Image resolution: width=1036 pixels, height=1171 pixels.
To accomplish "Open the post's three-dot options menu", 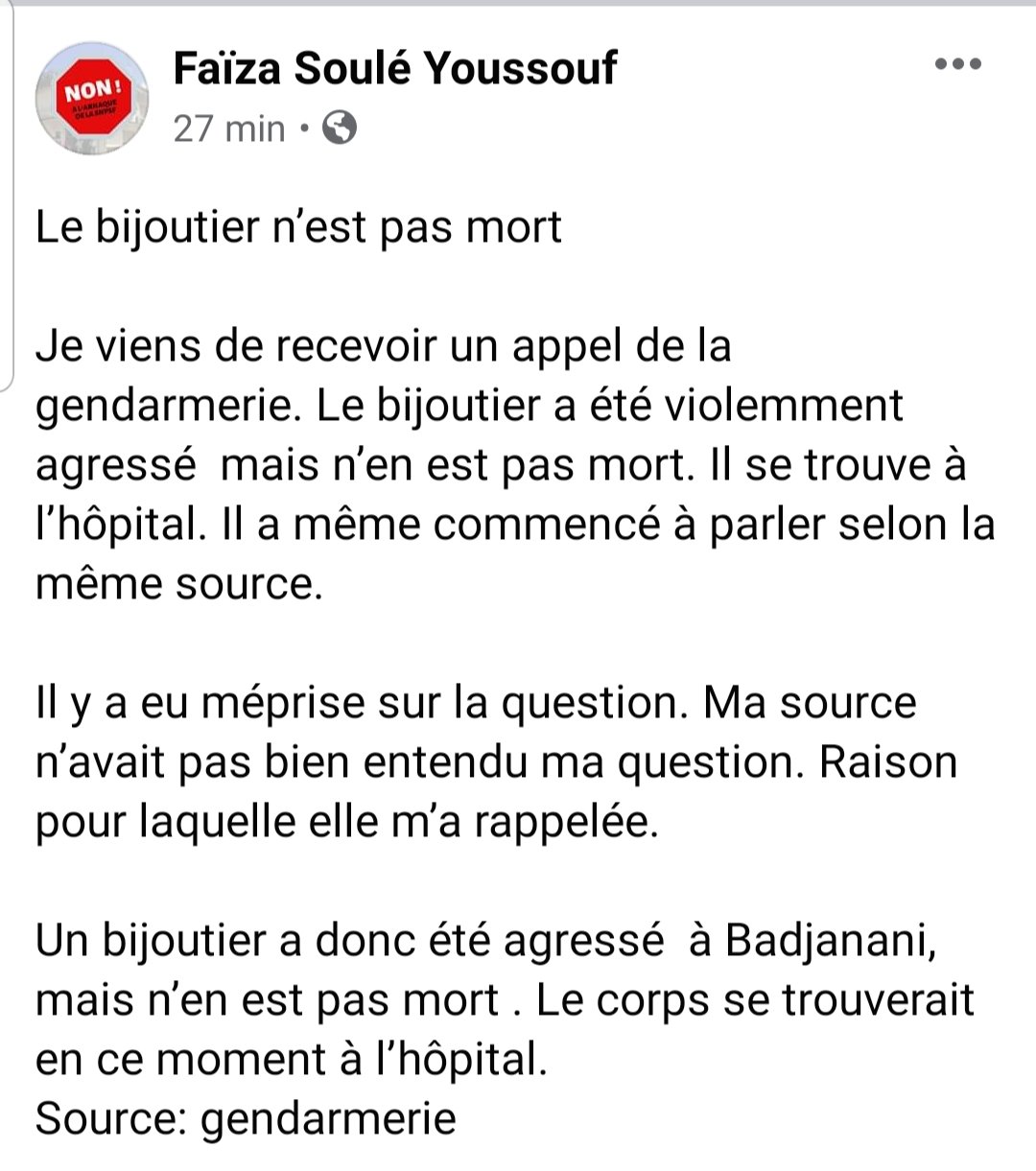I will tap(957, 64).
